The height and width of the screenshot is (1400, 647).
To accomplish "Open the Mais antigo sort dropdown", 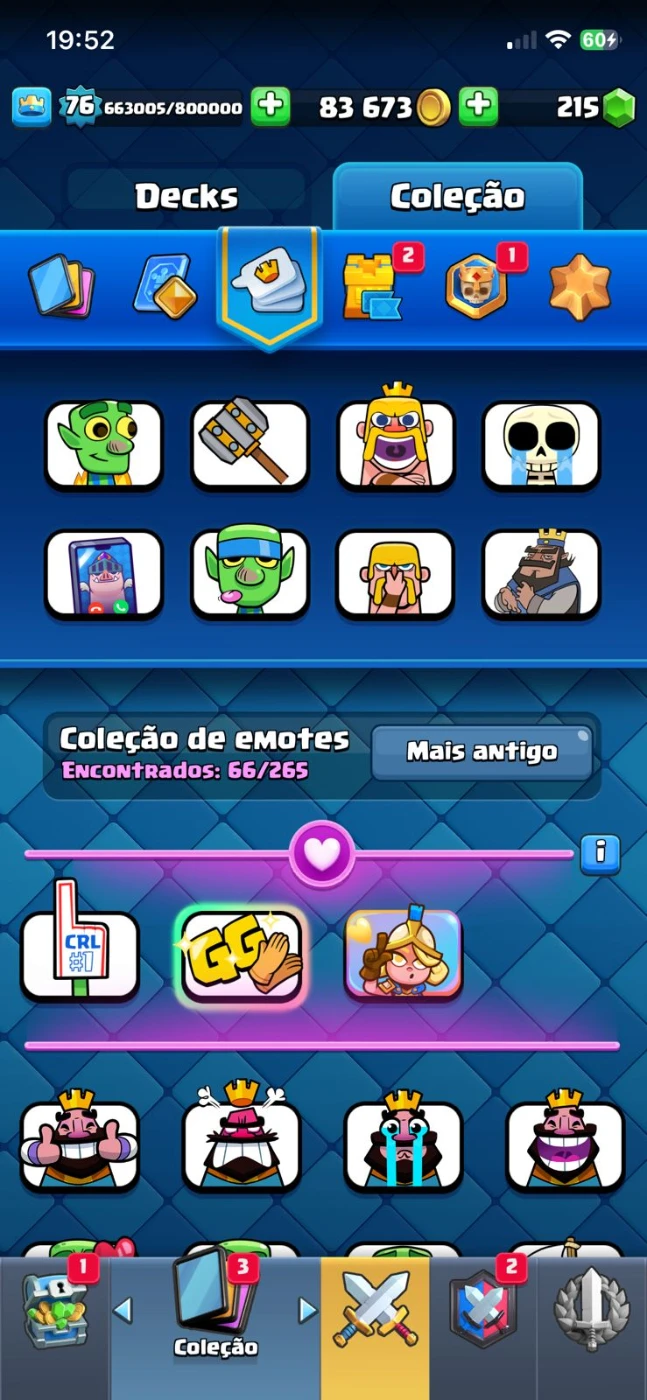I will (482, 752).
